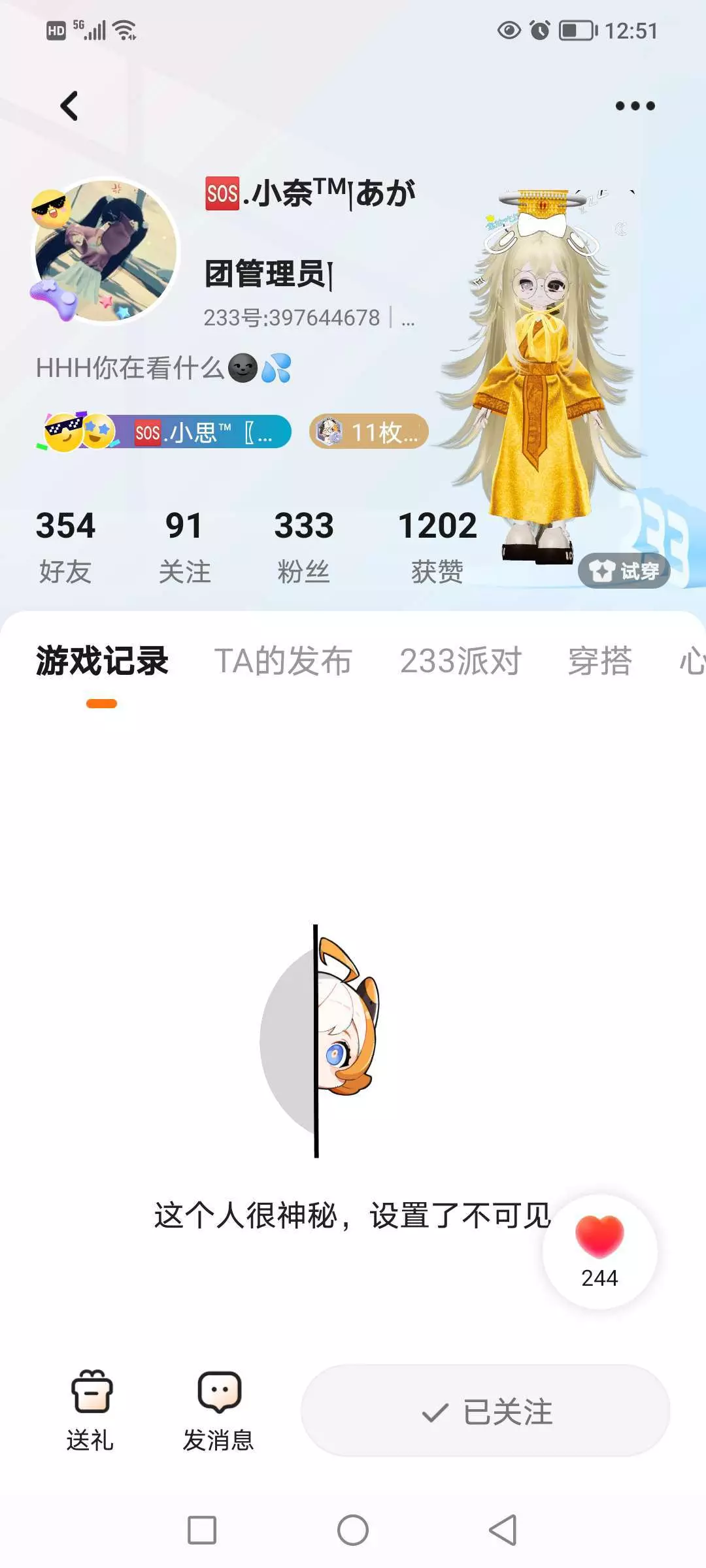Open the SOS.小思 group badge
This screenshot has height=1568, width=706.
tap(165, 432)
